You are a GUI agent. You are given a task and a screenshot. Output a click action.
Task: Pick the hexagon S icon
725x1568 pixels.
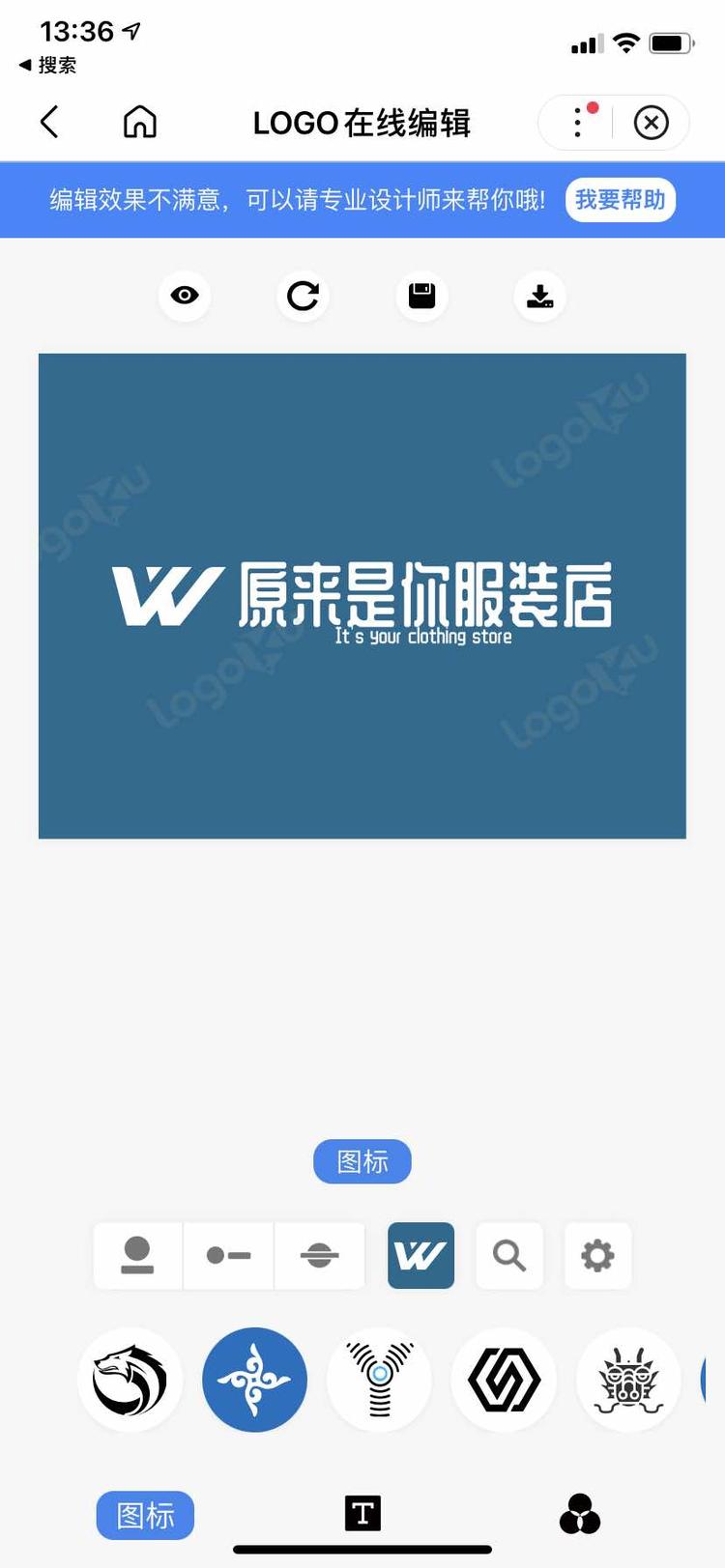pos(504,1380)
